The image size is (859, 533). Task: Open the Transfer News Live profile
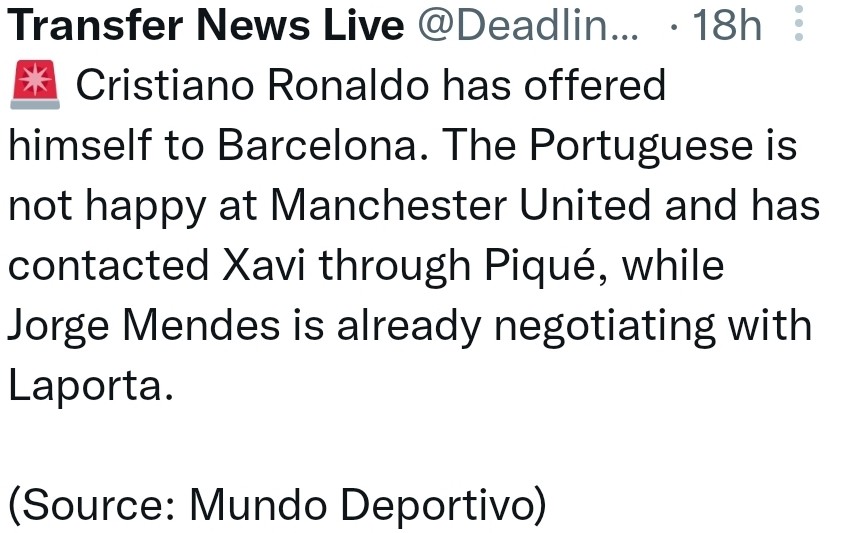[x=205, y=25]
